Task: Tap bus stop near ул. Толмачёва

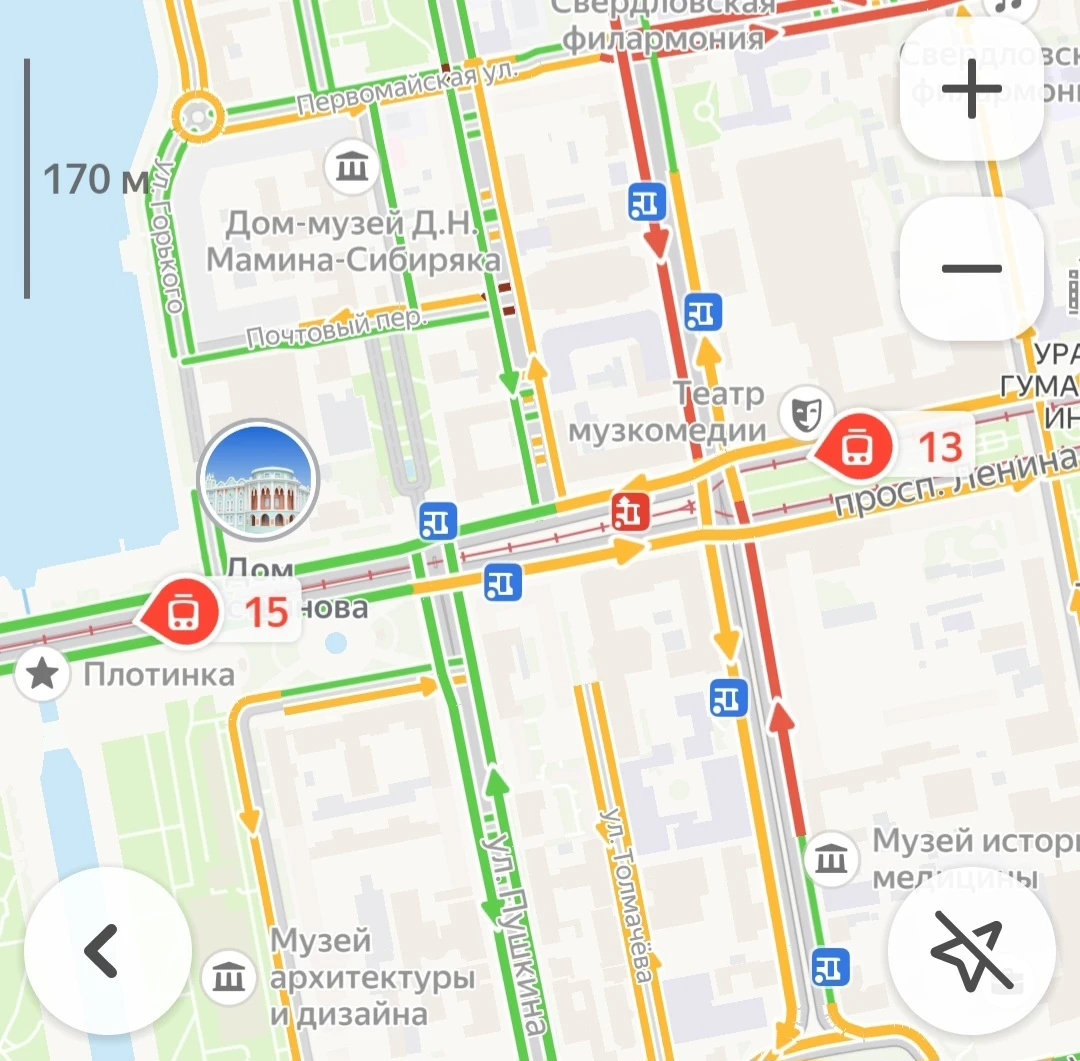Action: 730,697
